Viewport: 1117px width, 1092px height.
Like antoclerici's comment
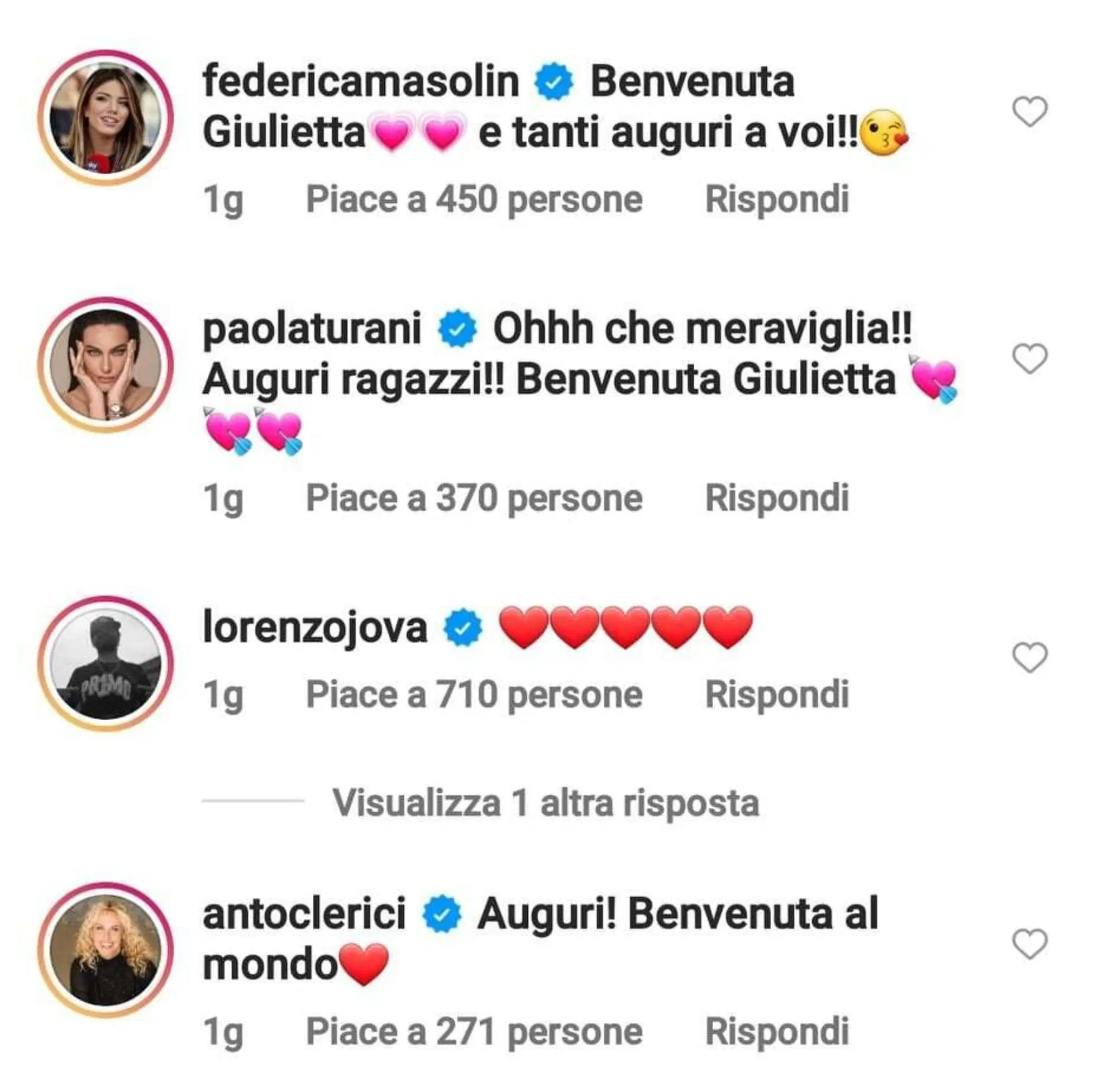[1030, 943]
